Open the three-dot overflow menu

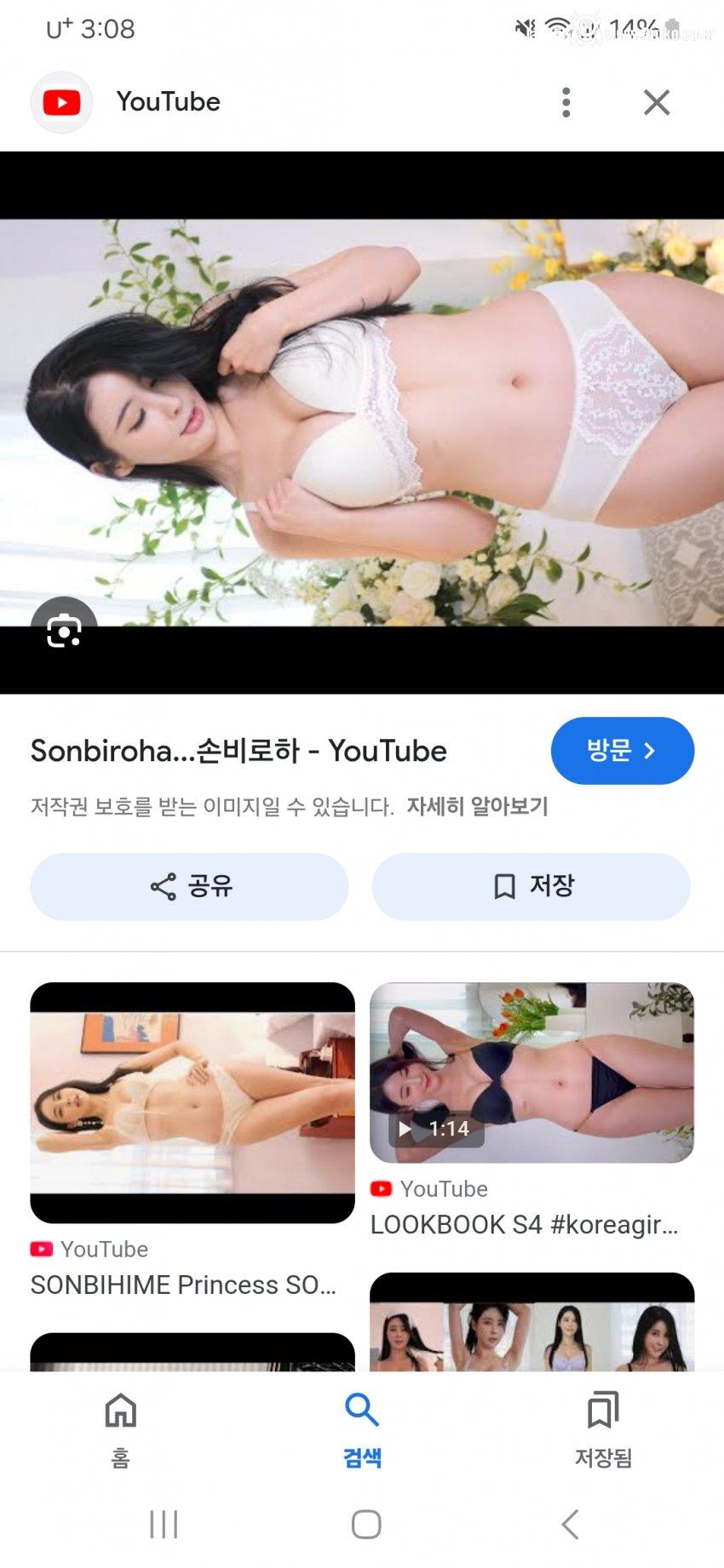565,102
